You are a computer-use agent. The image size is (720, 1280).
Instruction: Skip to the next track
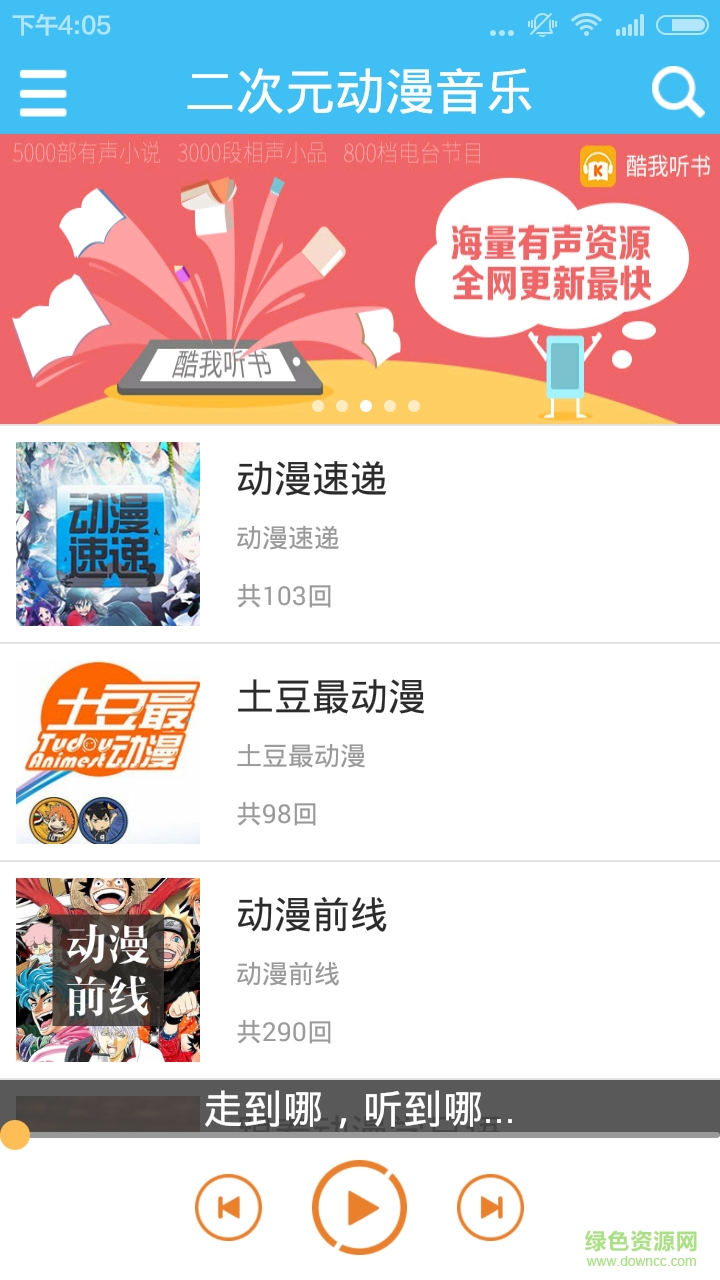(489, 1206)
